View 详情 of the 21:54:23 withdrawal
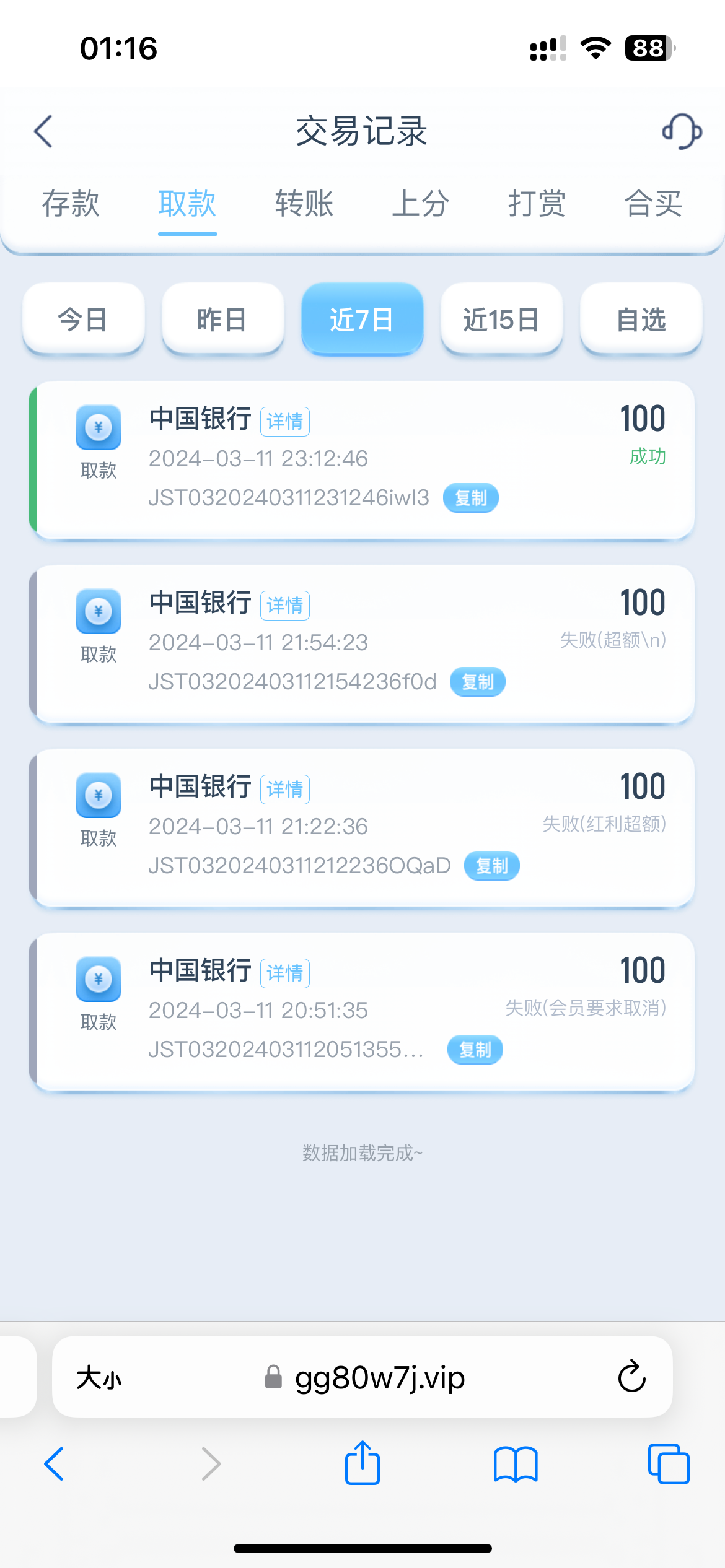Screen dimensions: 725x1568 tap(285, 606)
